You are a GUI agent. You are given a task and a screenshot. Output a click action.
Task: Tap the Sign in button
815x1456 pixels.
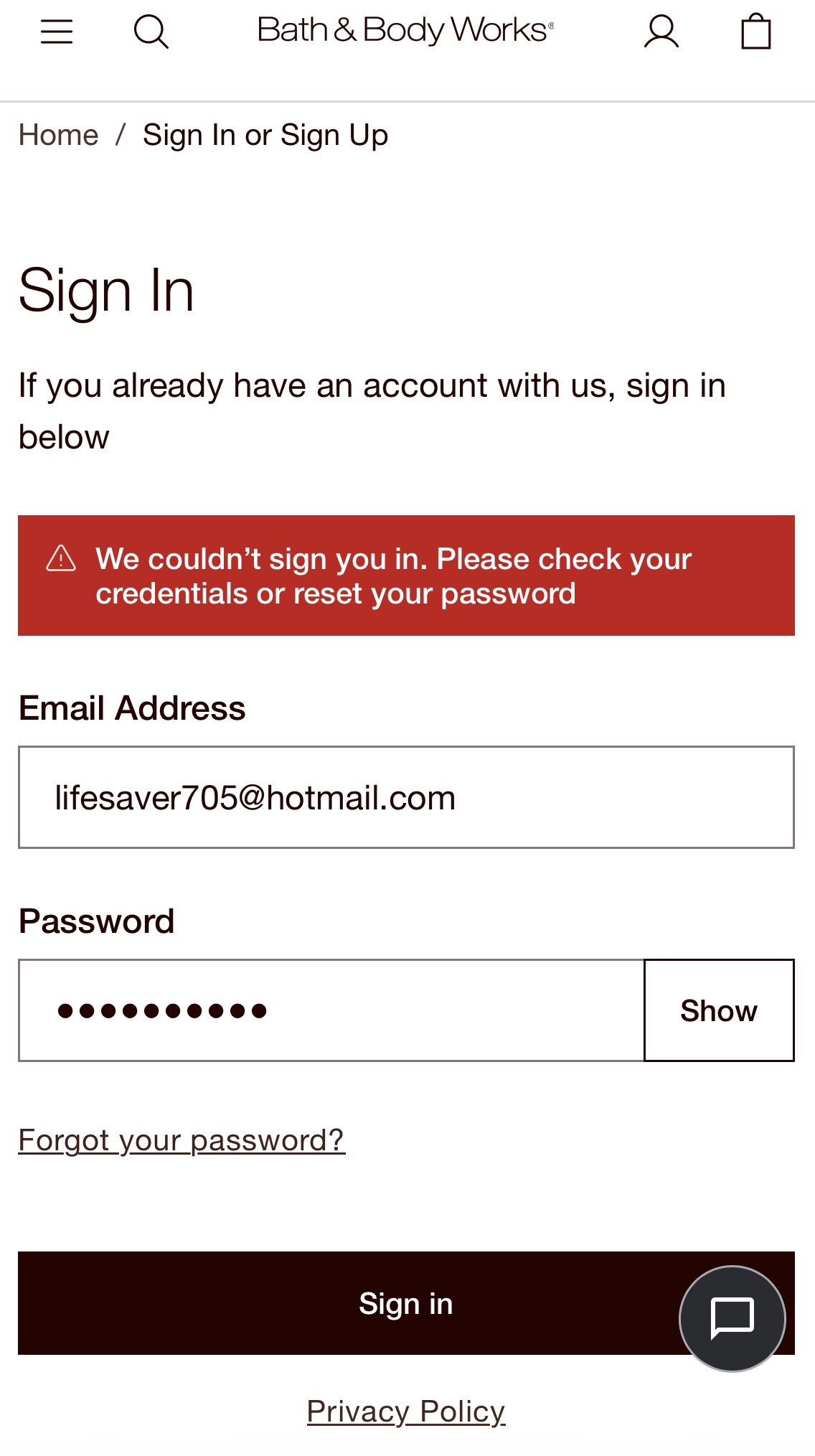point(406,1303)
